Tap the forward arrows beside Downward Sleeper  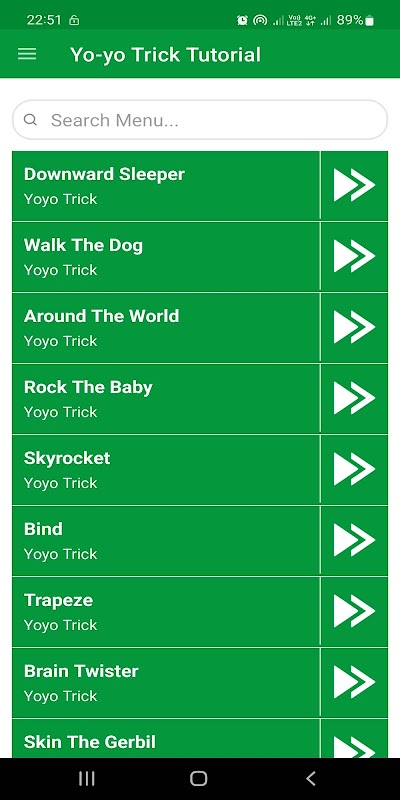coord(355,185)
